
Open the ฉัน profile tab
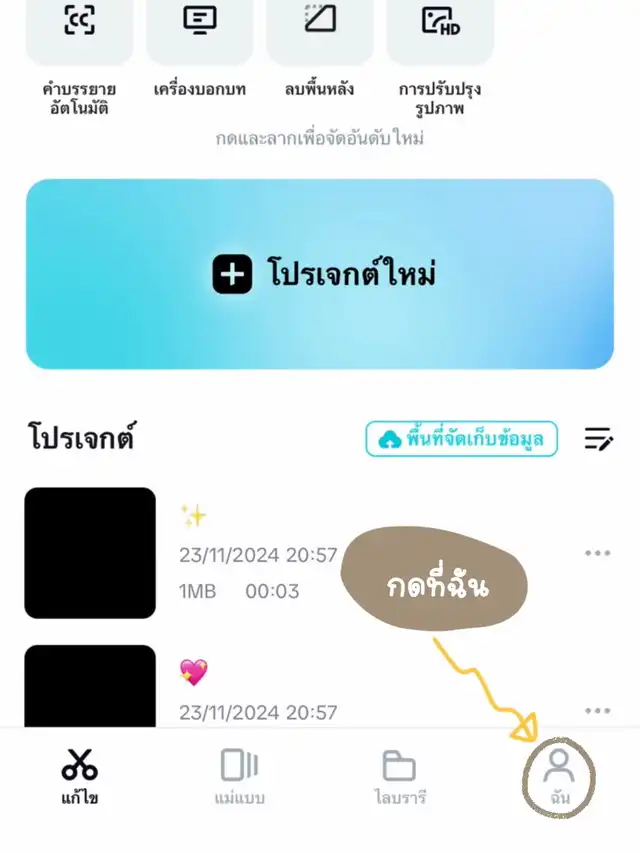click(x=559, y=776)
